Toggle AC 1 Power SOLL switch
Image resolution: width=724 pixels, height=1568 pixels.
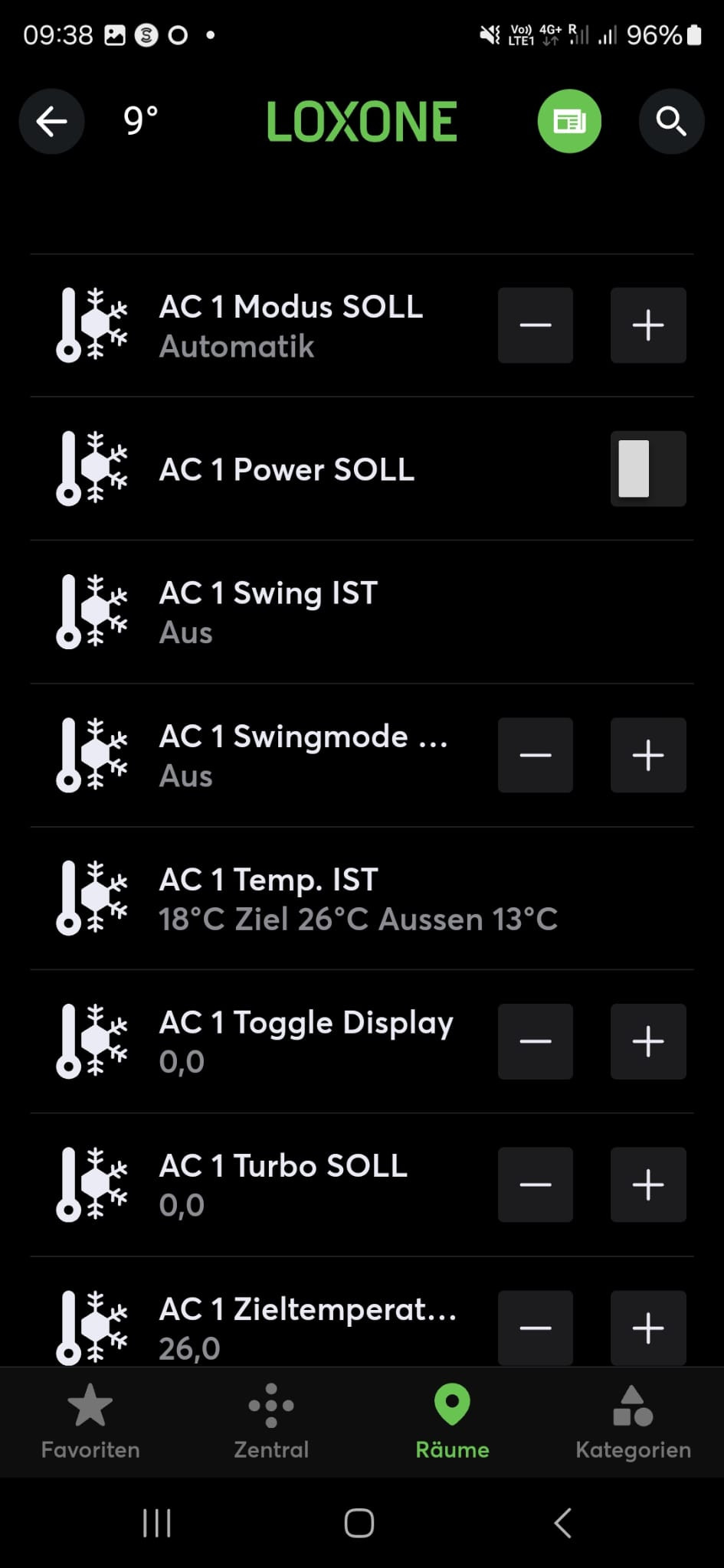pyautogui.click(x=647, y=469)
